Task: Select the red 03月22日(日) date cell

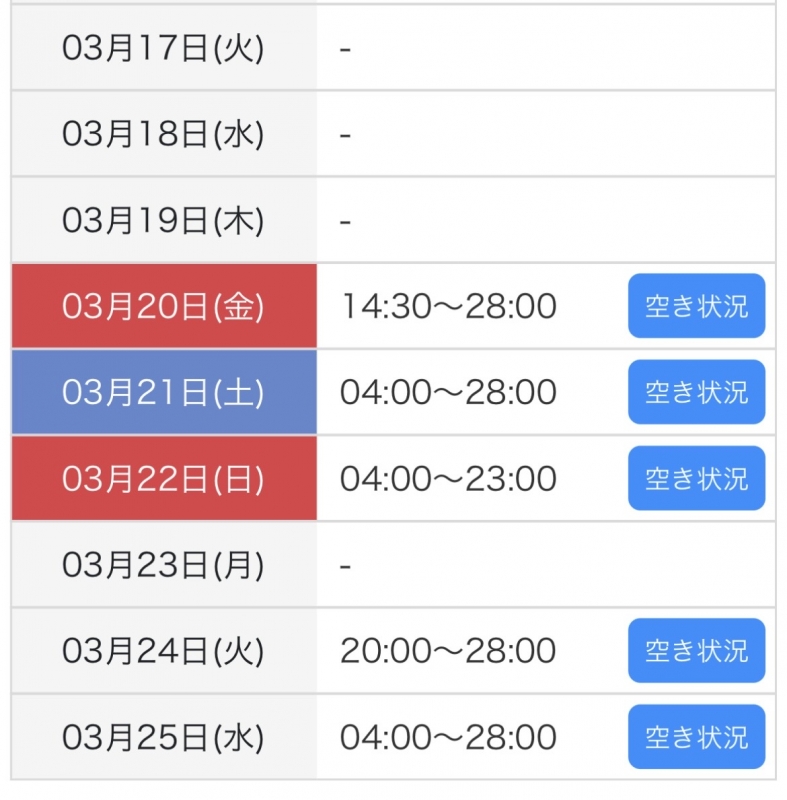Action: pos(163,478)
